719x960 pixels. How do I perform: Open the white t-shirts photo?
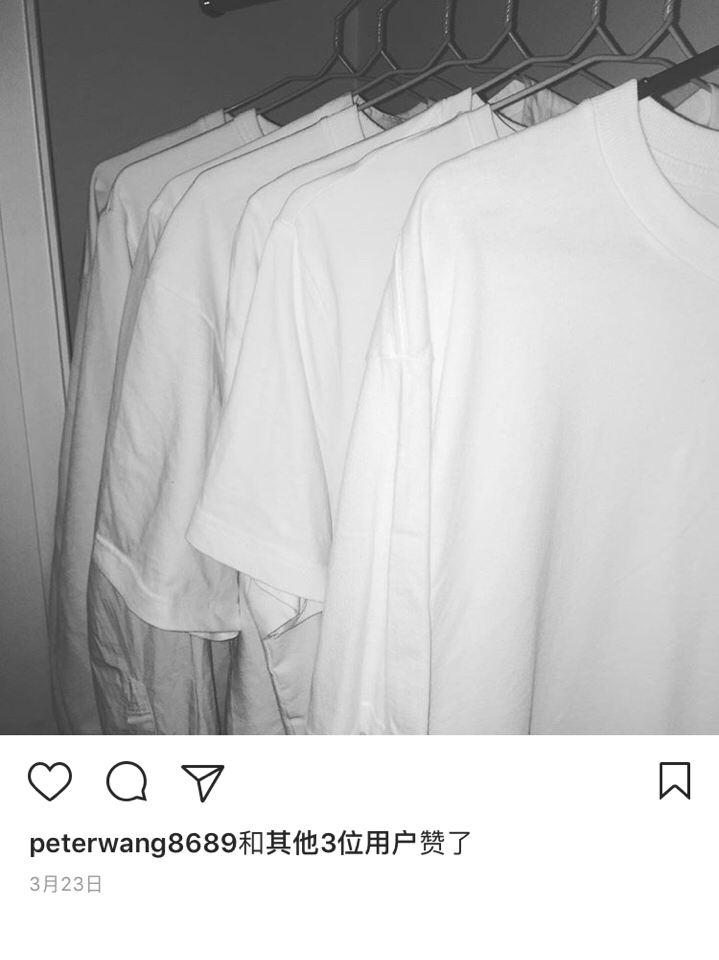[360, 367]
